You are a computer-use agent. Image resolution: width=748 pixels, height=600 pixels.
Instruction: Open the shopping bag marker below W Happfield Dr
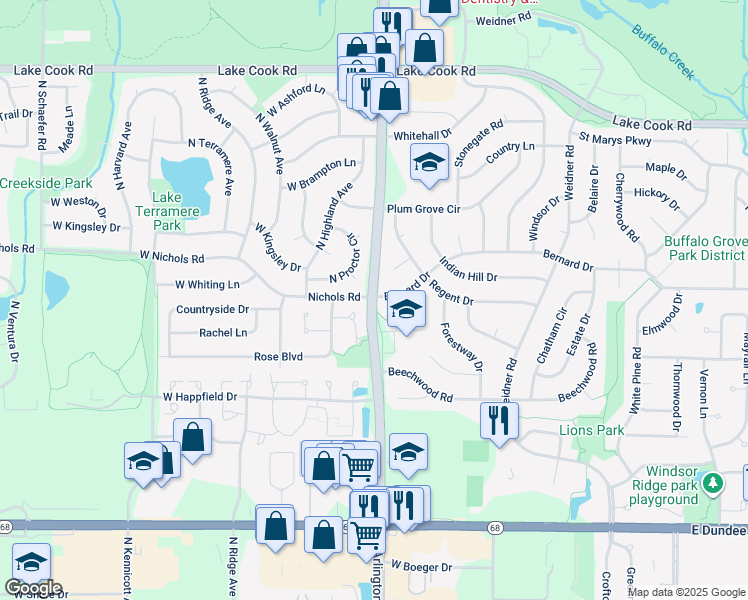pos(192,438)
